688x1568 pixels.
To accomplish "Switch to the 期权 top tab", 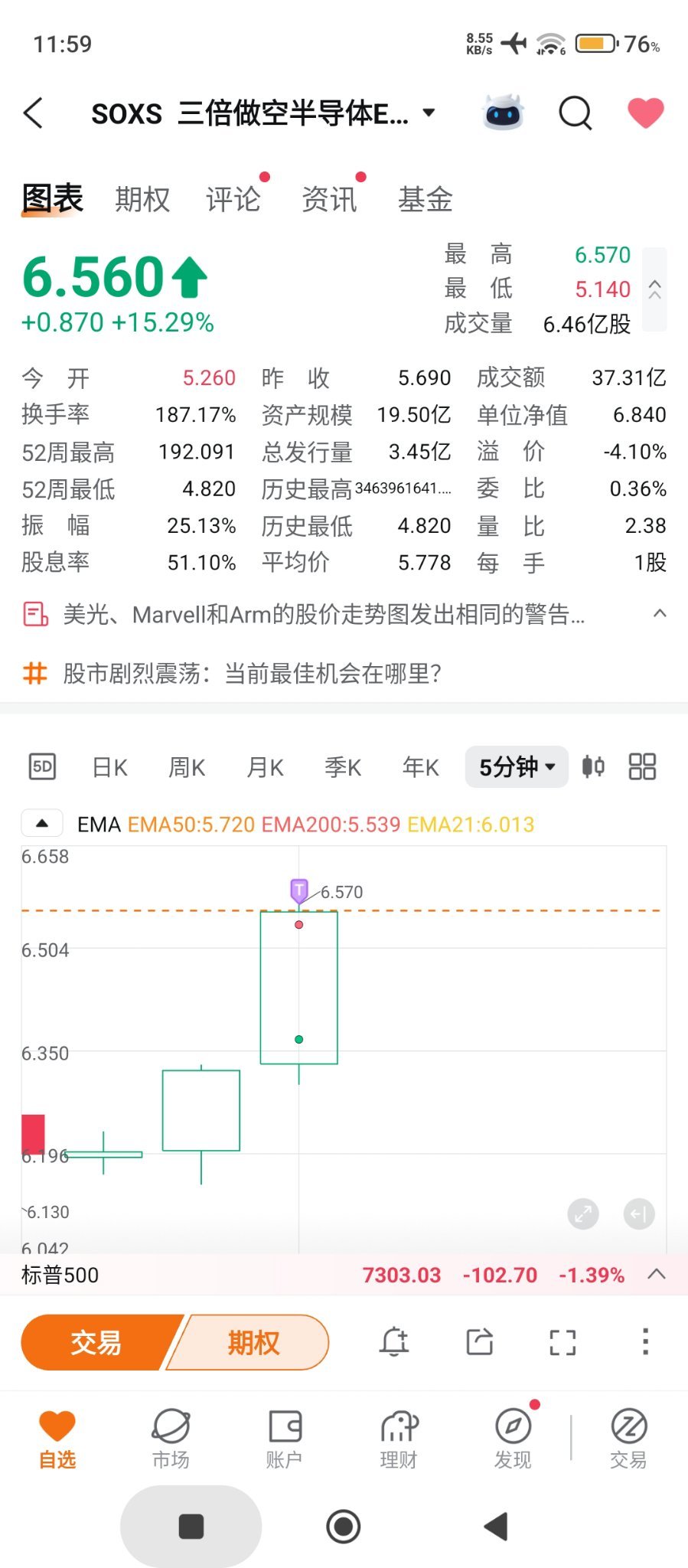I will pos(142,199).
